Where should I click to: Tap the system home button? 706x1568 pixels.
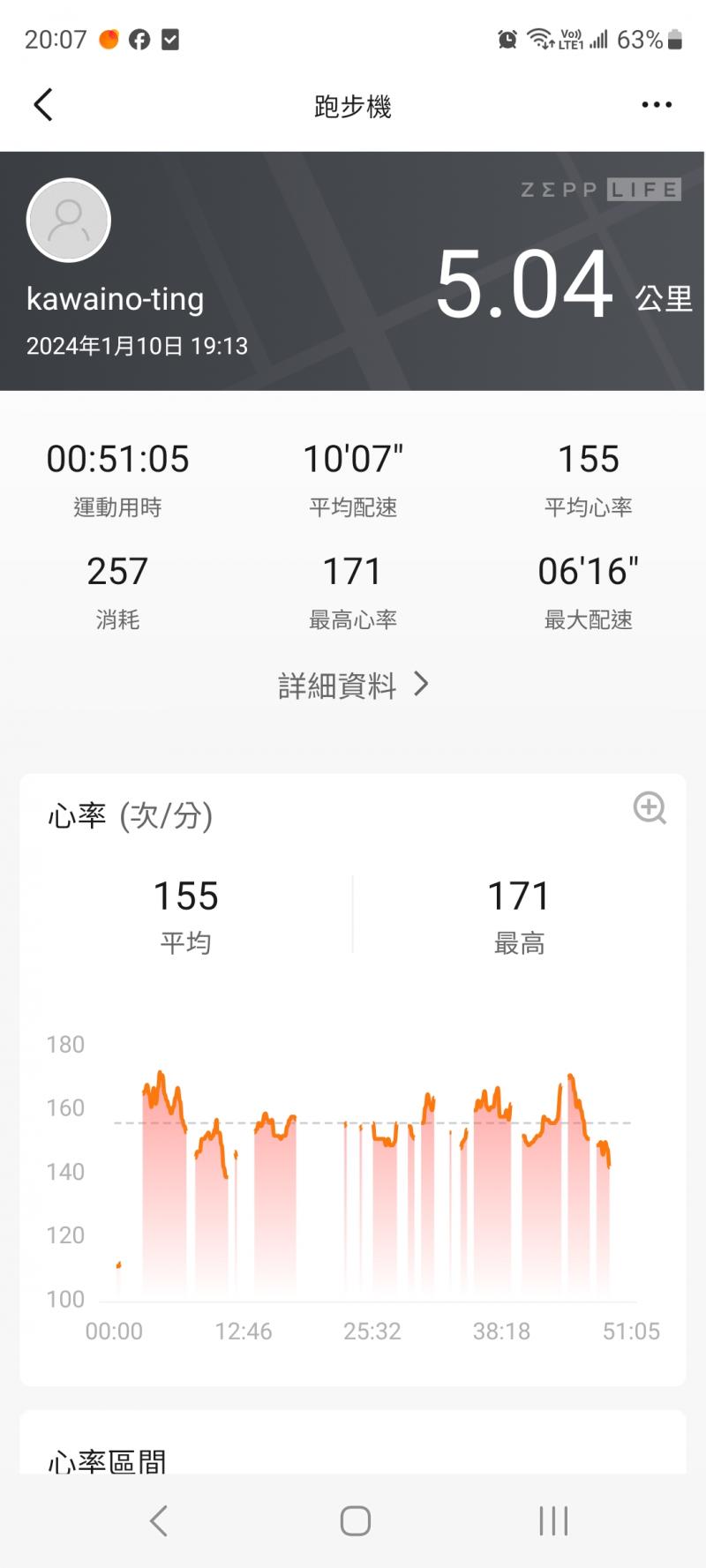355,1520
